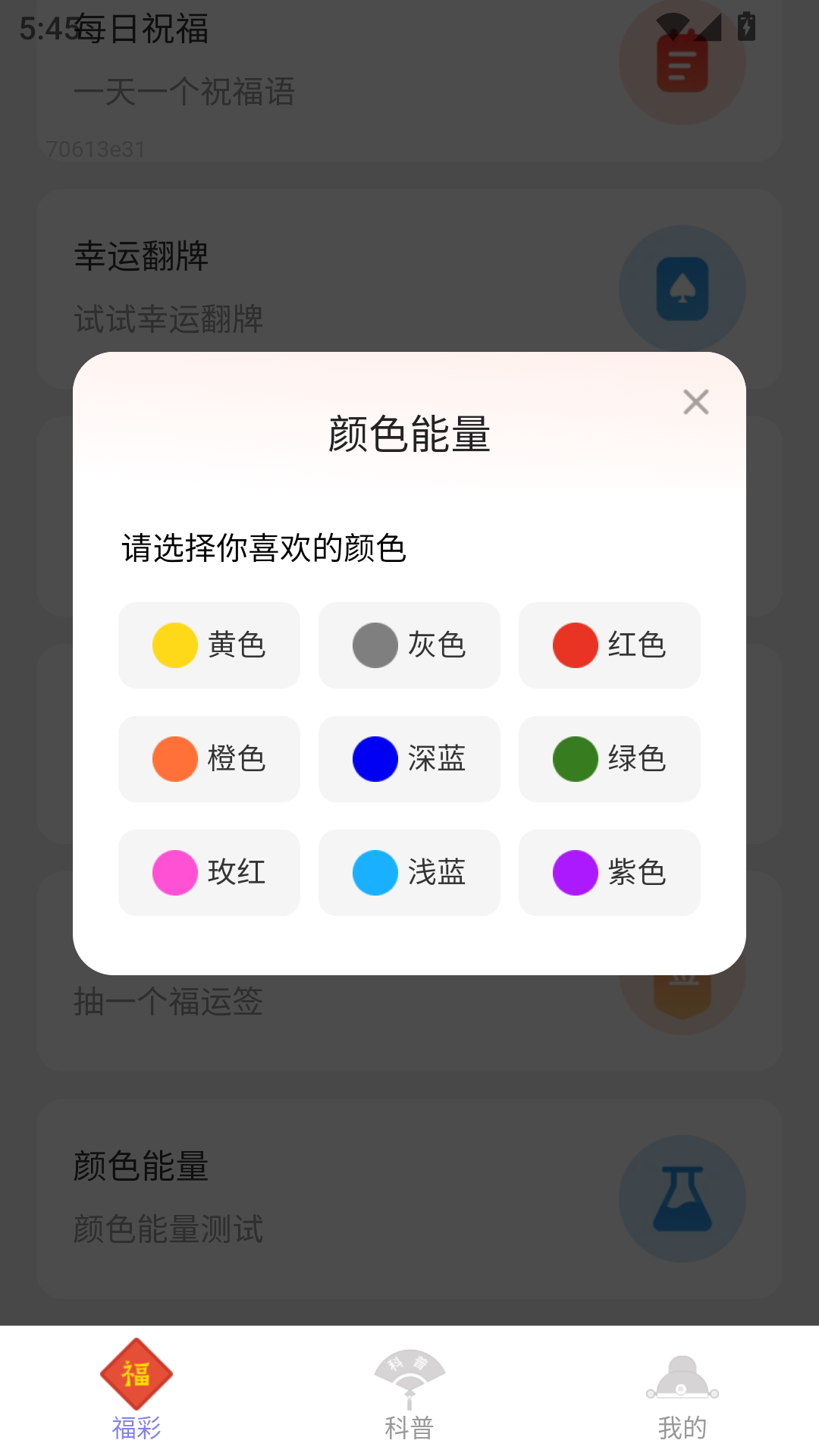
Task: Select the yellow 黄色 color option
Action: [174, 645]
